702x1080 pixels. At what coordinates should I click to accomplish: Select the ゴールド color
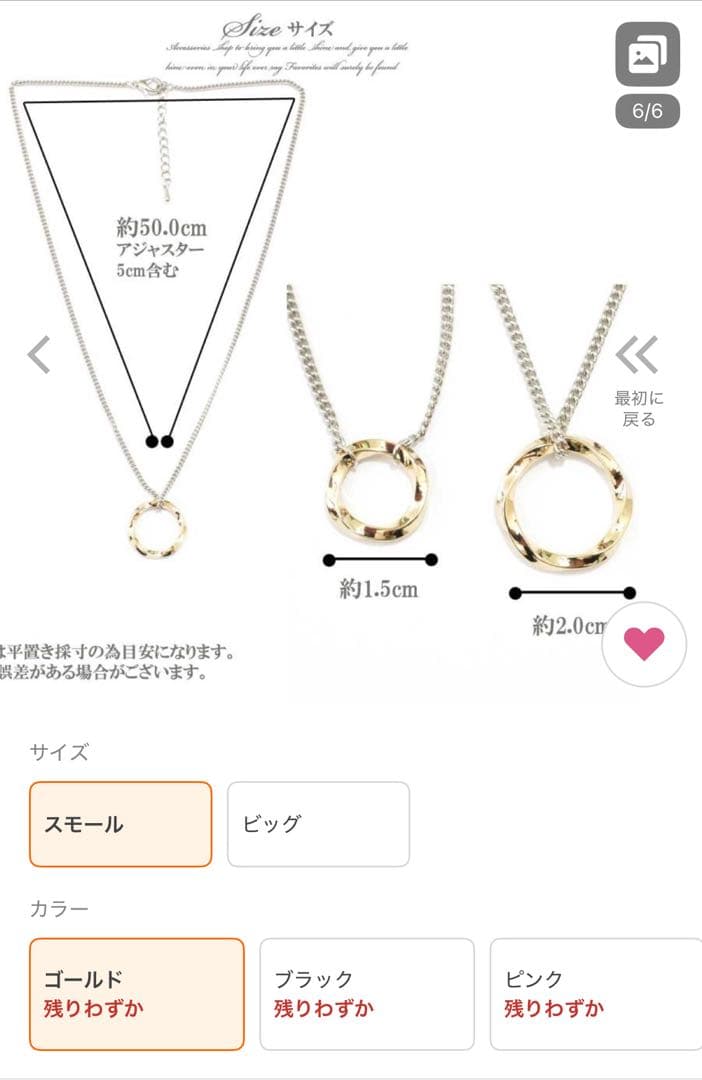coord(137,994)
